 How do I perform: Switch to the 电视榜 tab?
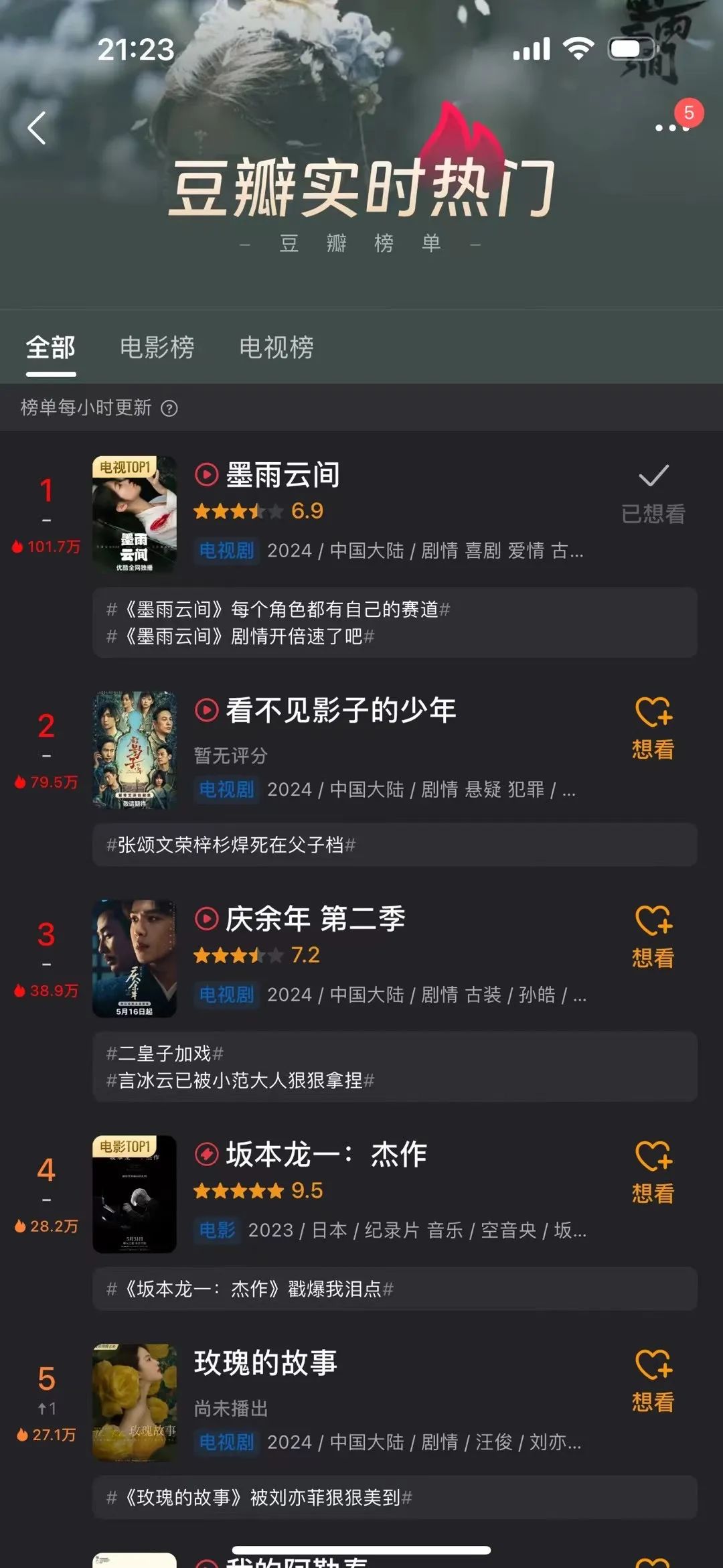click(x=276, y=347)
